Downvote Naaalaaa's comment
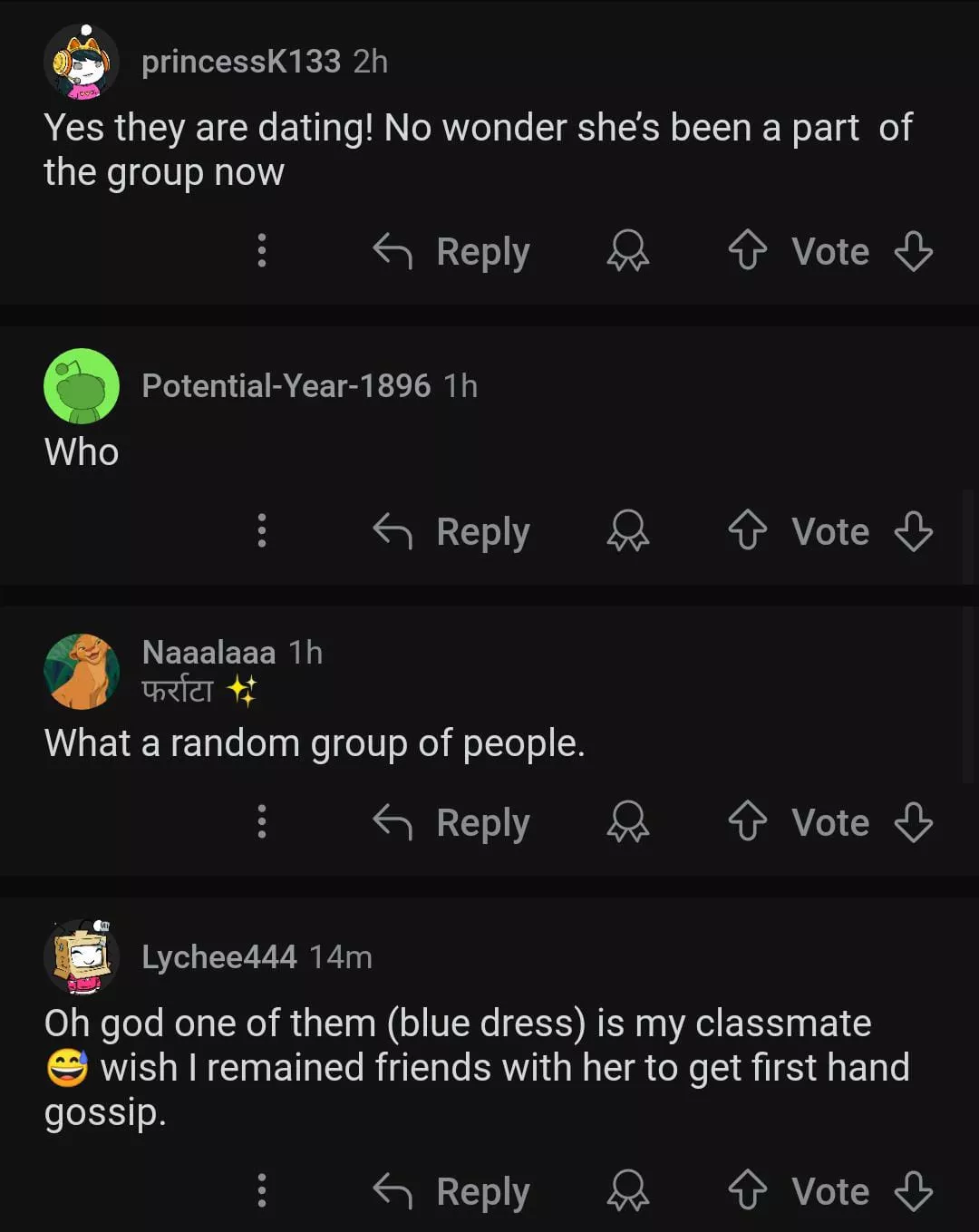This screenshot has width=979, height=1232. pos(913,821)
